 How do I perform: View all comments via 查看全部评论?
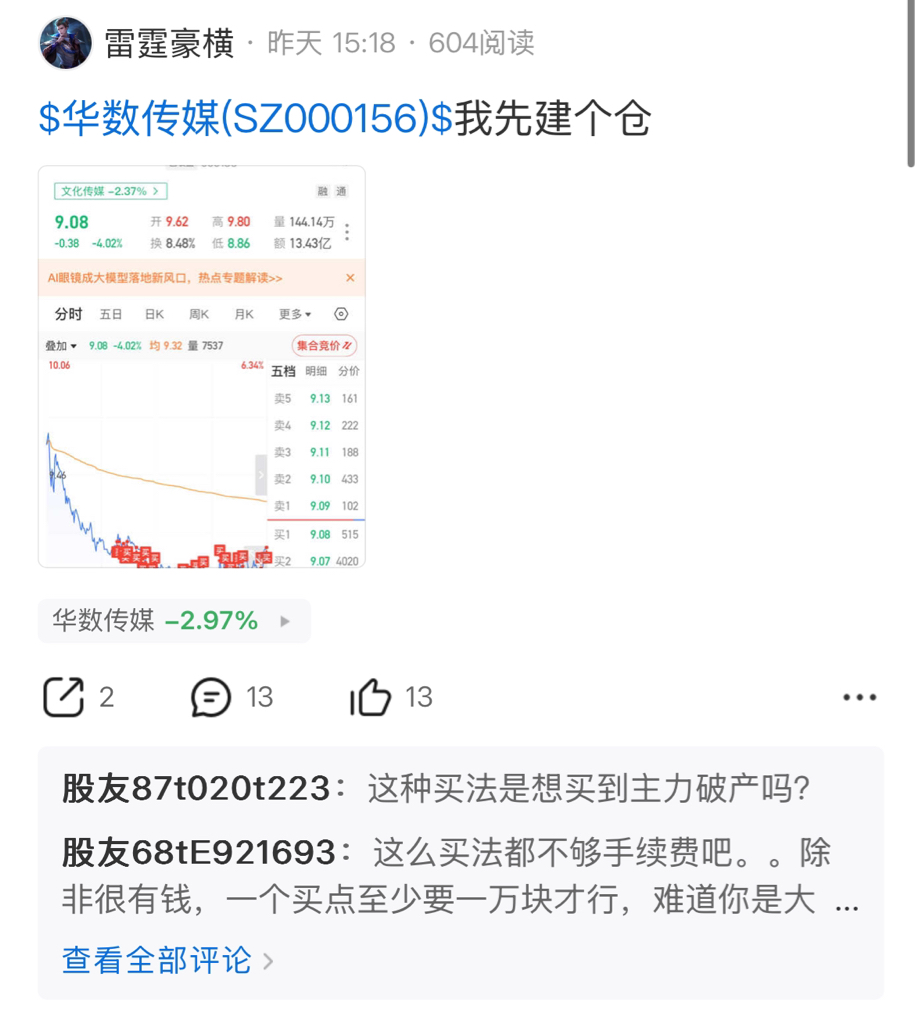coord(167,961)
